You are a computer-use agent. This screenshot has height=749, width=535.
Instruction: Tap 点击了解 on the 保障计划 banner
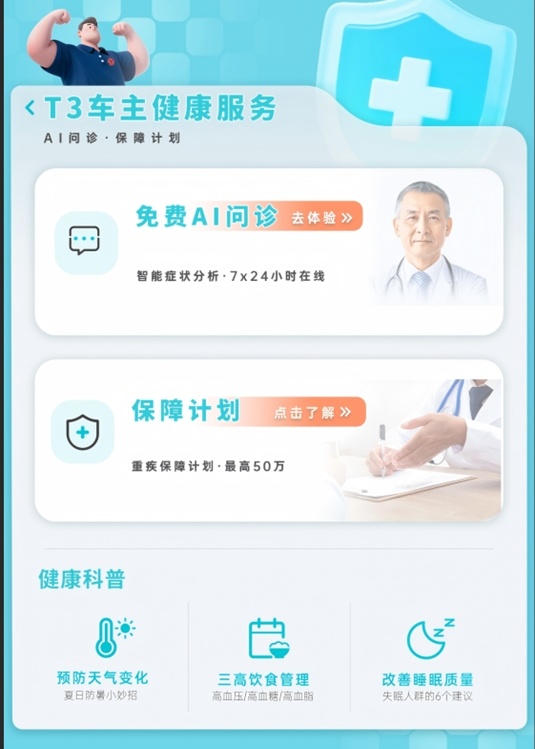[313, 412]
